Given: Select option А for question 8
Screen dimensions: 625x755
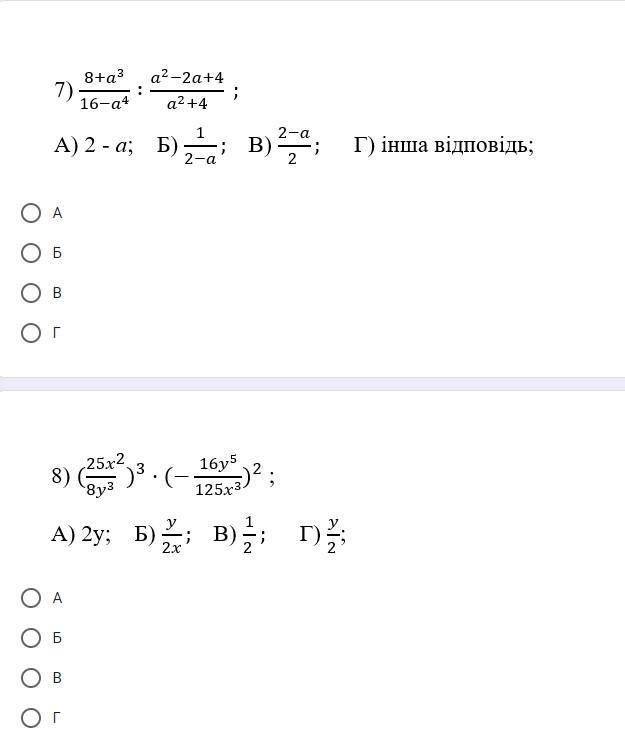Looking at the screenshot, I should pyautogui.click(x=31, y=598).
